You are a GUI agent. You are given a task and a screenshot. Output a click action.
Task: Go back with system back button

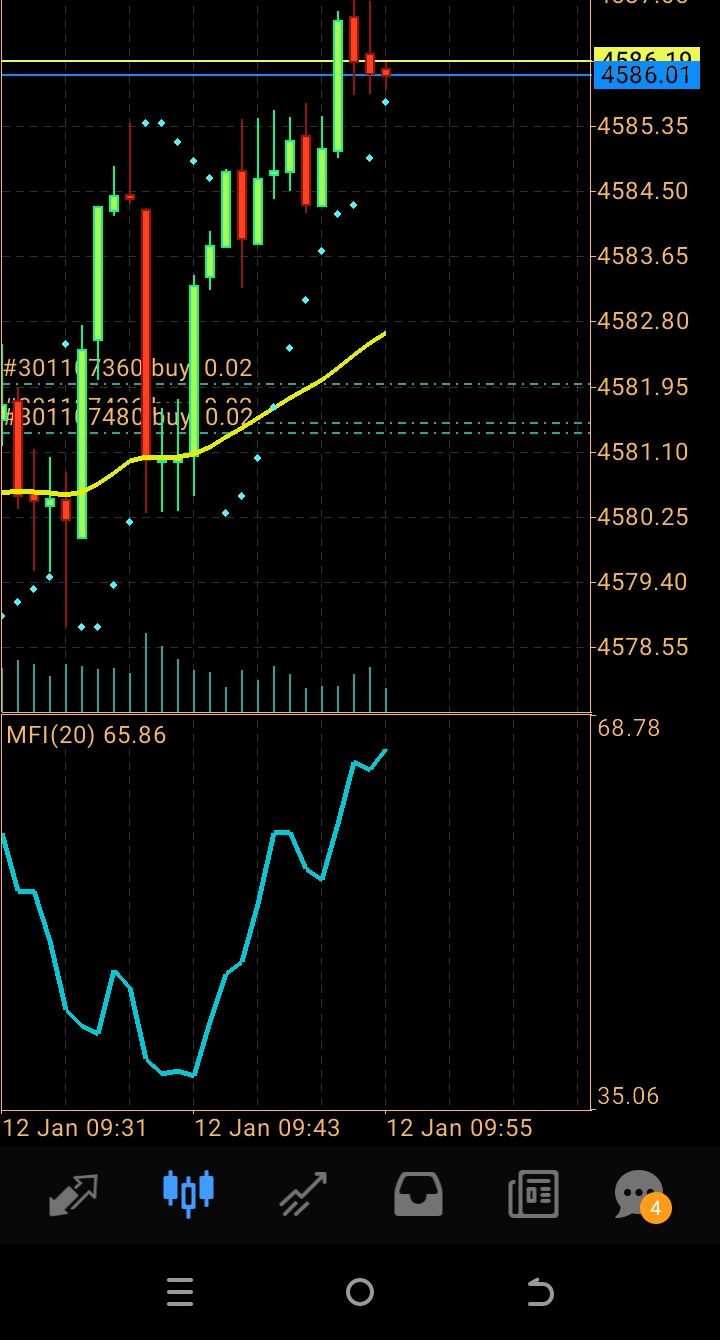(x=539, y=1293)
